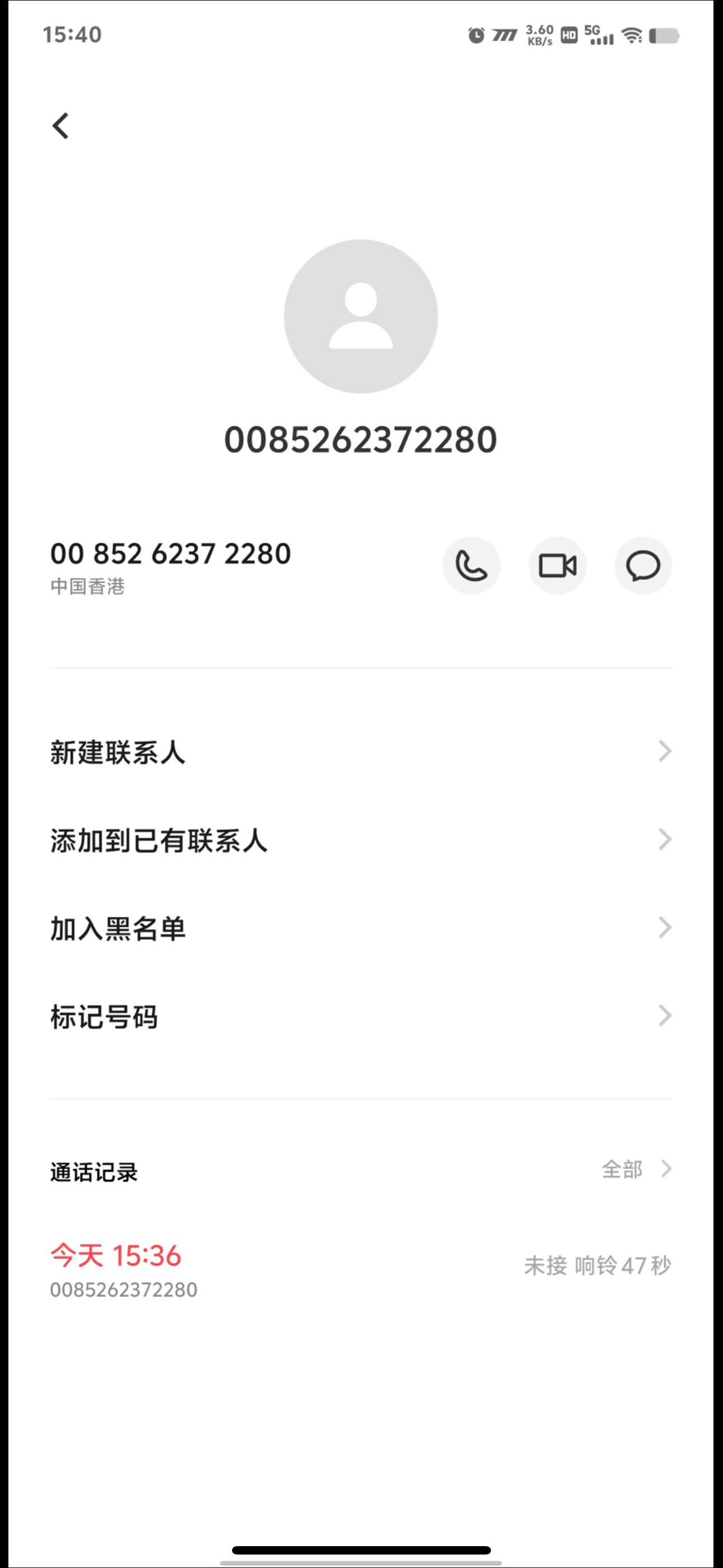Image resolution: width=723 pixels, height=1568 pixels.
Task: Call the number with the phone icon
Action: [472, 565]
